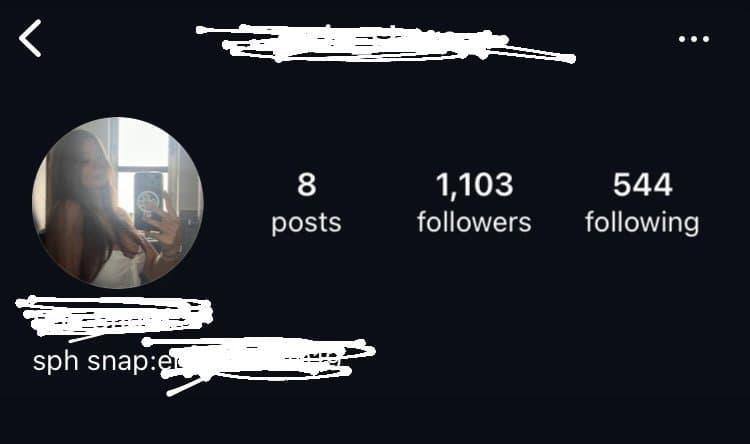Open the 1,103 followers list

pos(474,202)
